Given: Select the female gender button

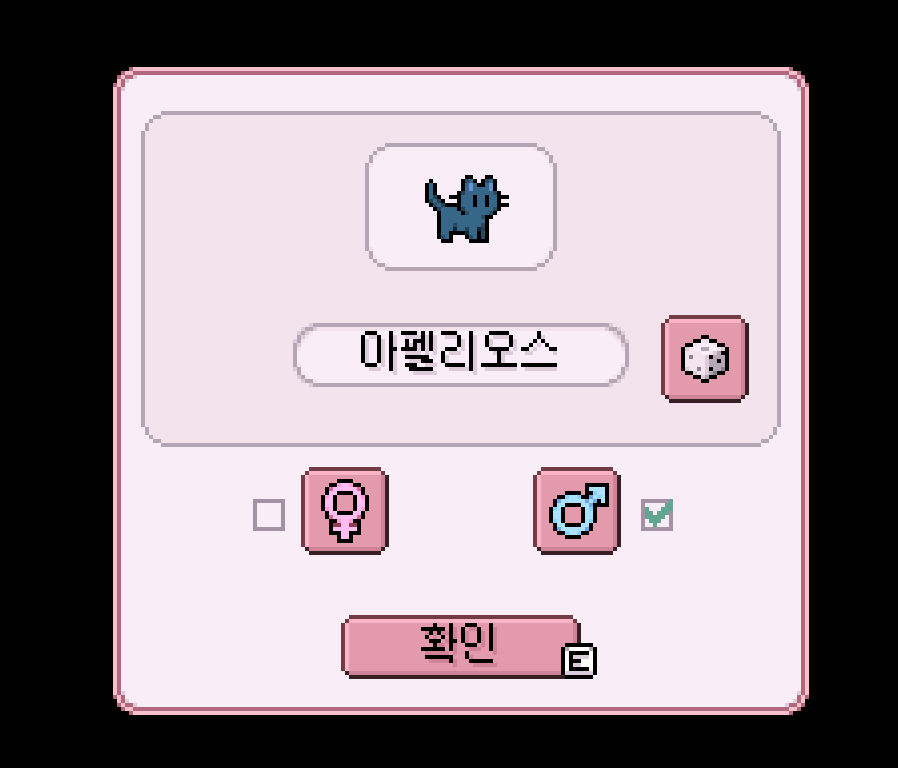Looking at the screenshot, I should 344,511.
